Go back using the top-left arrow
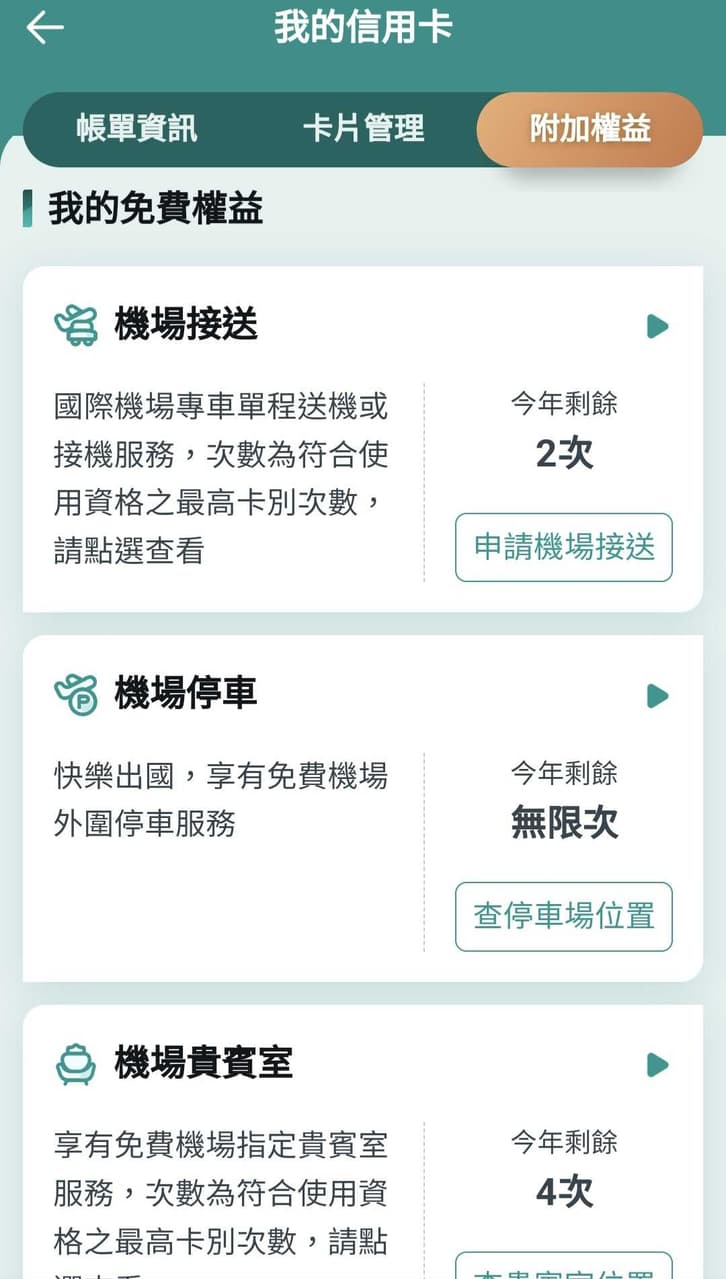 (45, 28)
